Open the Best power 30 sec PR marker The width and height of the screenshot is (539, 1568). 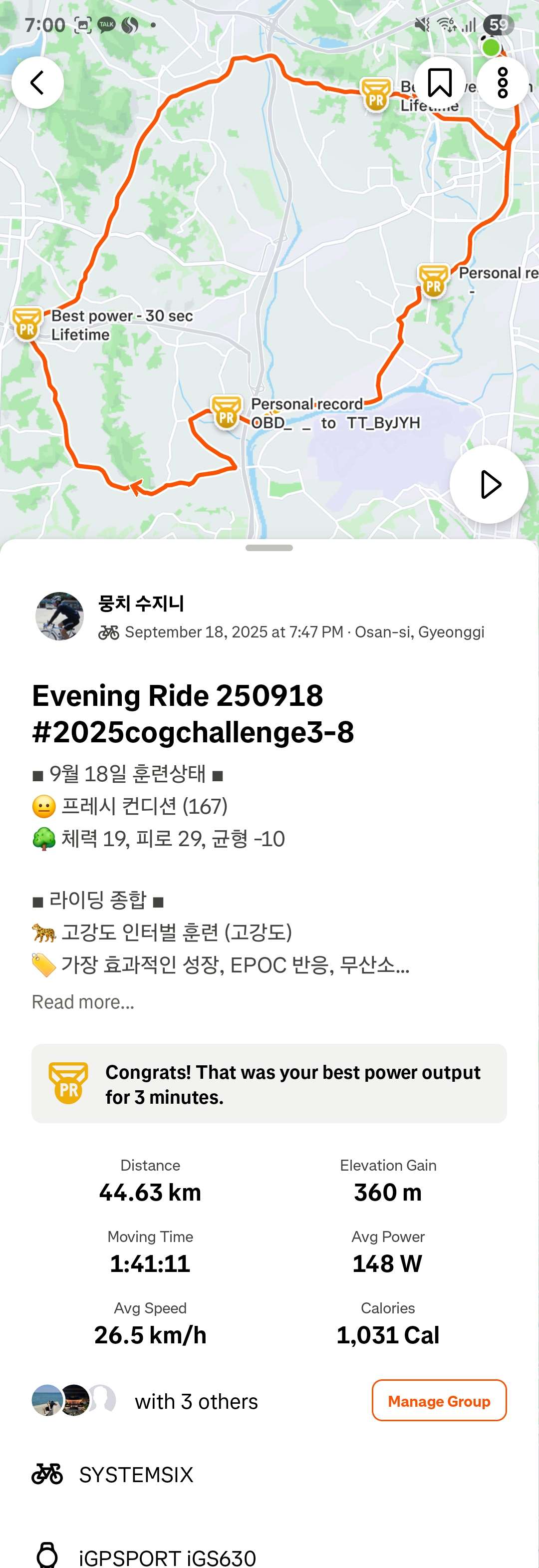pos(27,322)
